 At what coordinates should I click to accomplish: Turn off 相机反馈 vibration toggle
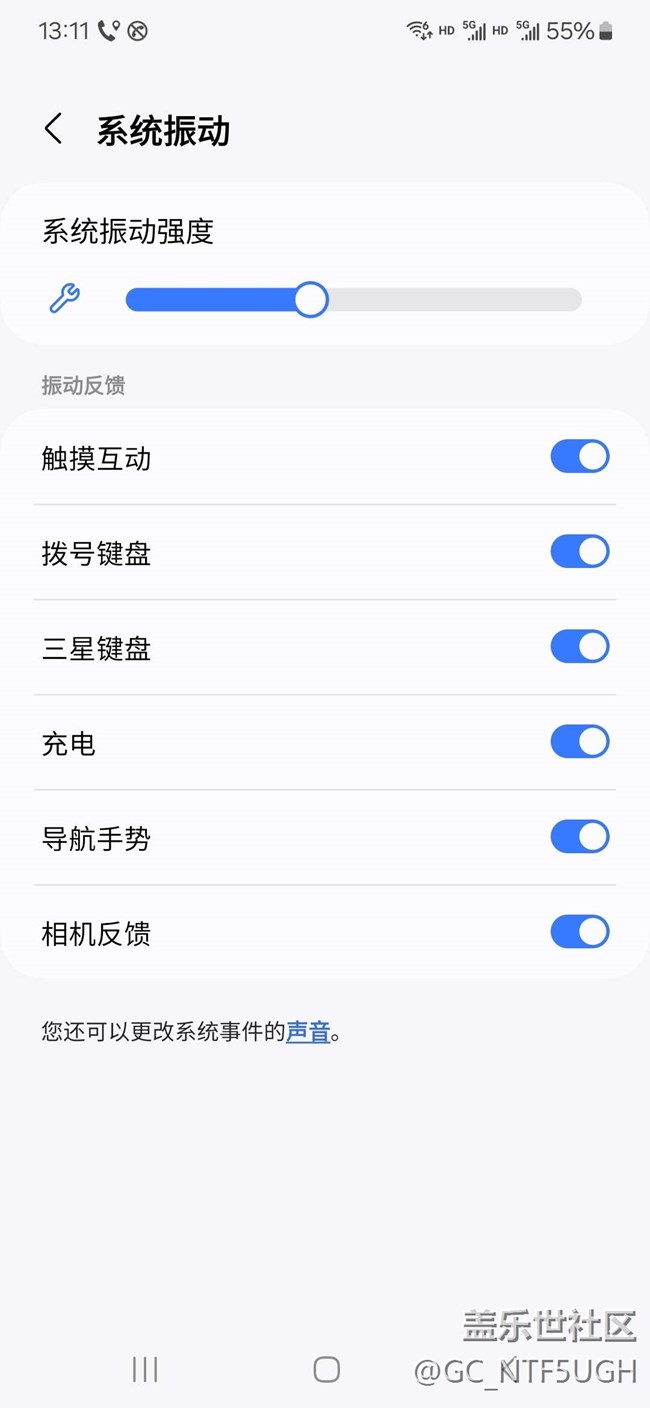[579, 932]
